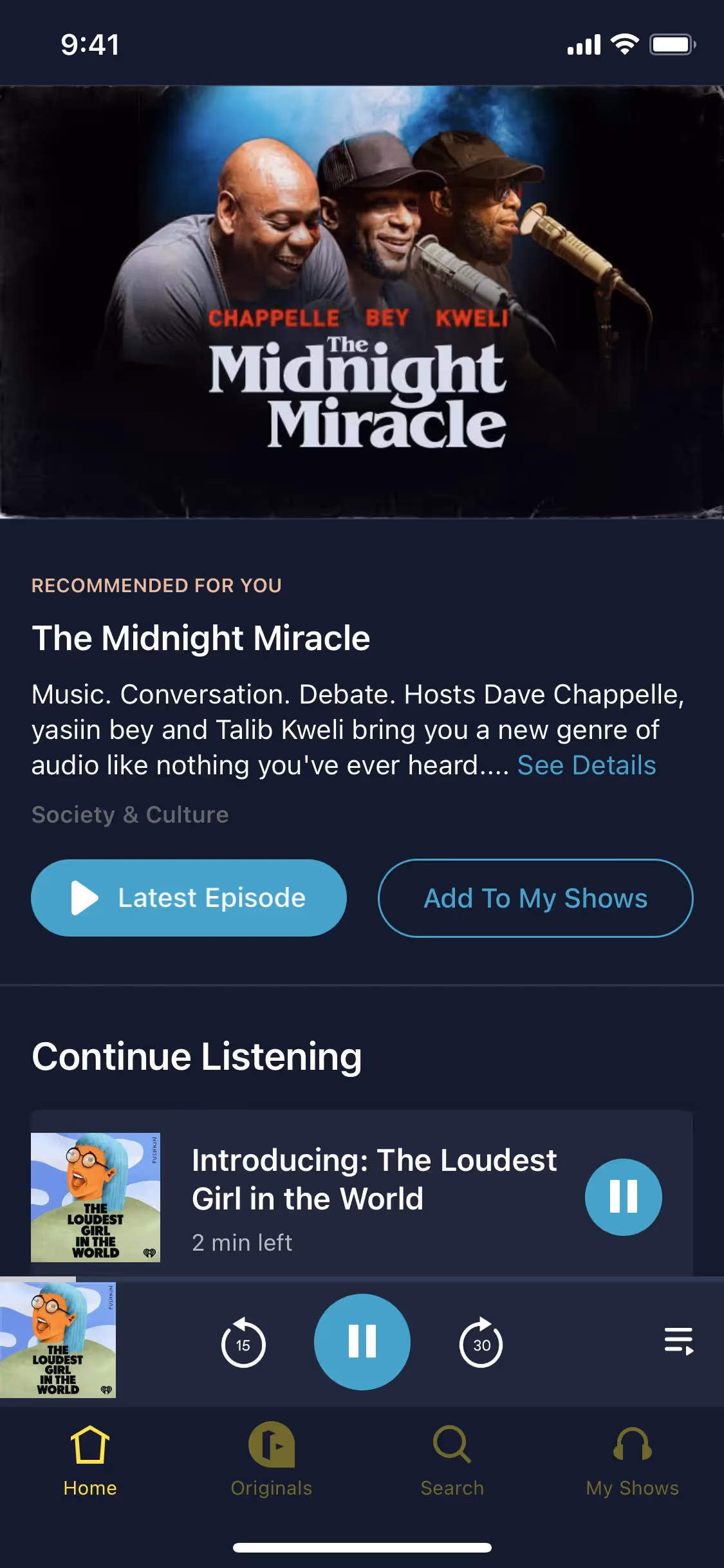Rewind 15 seconds in the mini player
The width and height of the screenshot is (724, 1568).
(x=243, y=1343)
